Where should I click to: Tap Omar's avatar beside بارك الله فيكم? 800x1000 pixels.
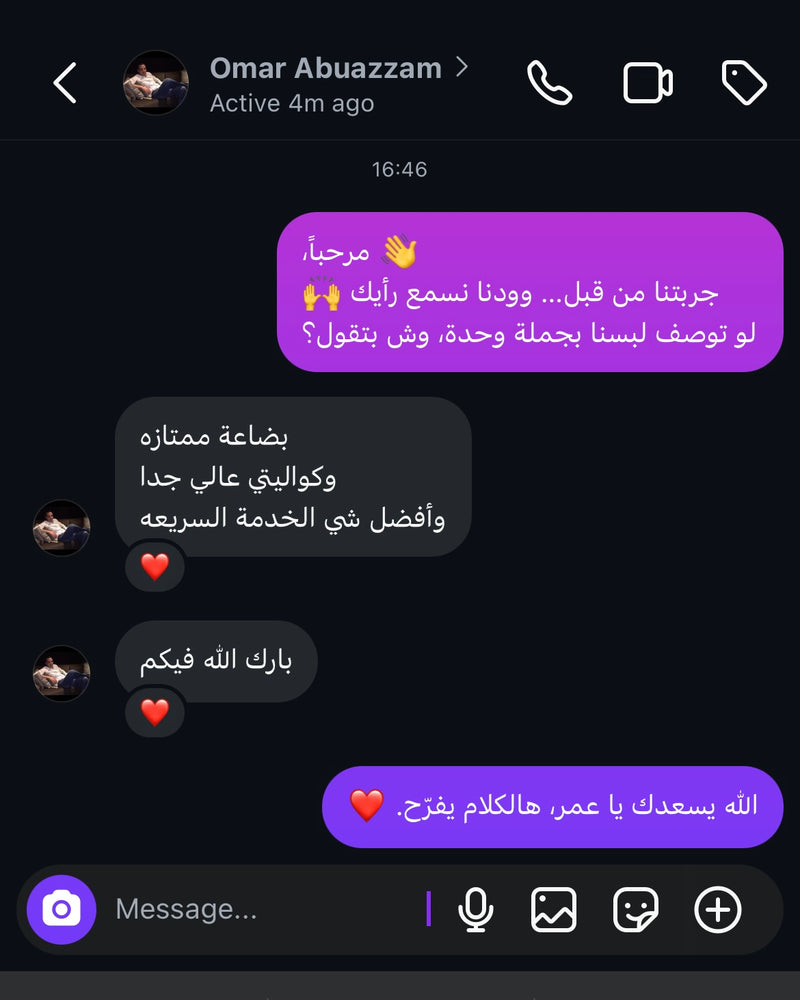[62, 673]
